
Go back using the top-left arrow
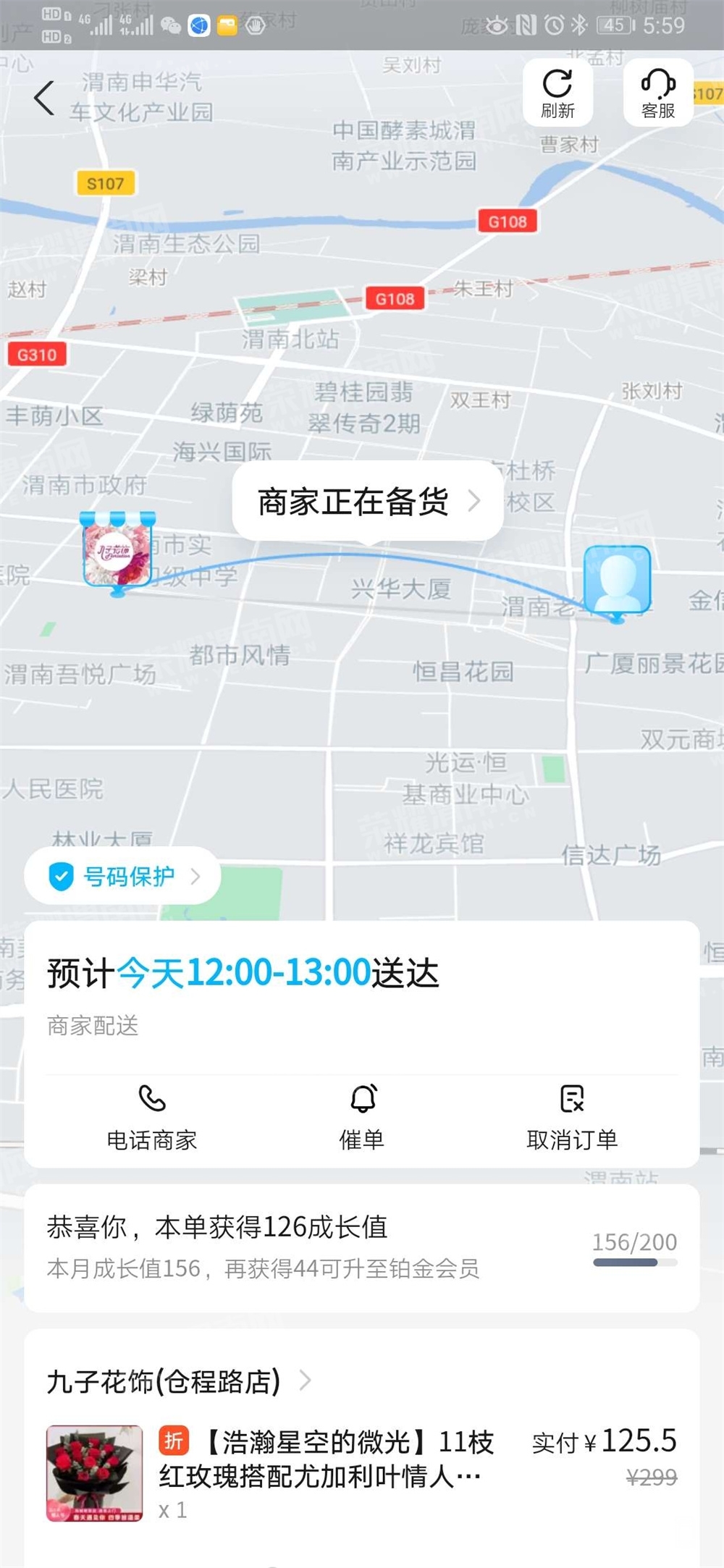[44, 98]
